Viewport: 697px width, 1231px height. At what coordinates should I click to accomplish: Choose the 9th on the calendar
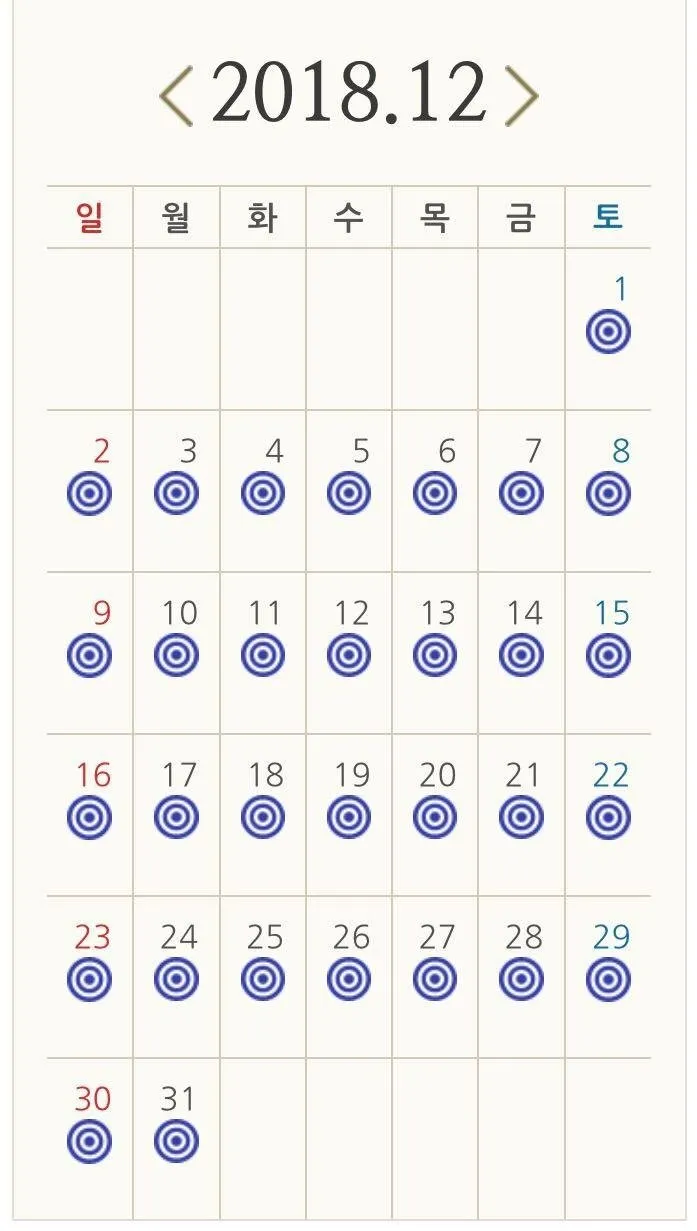(x=89, y=655)
